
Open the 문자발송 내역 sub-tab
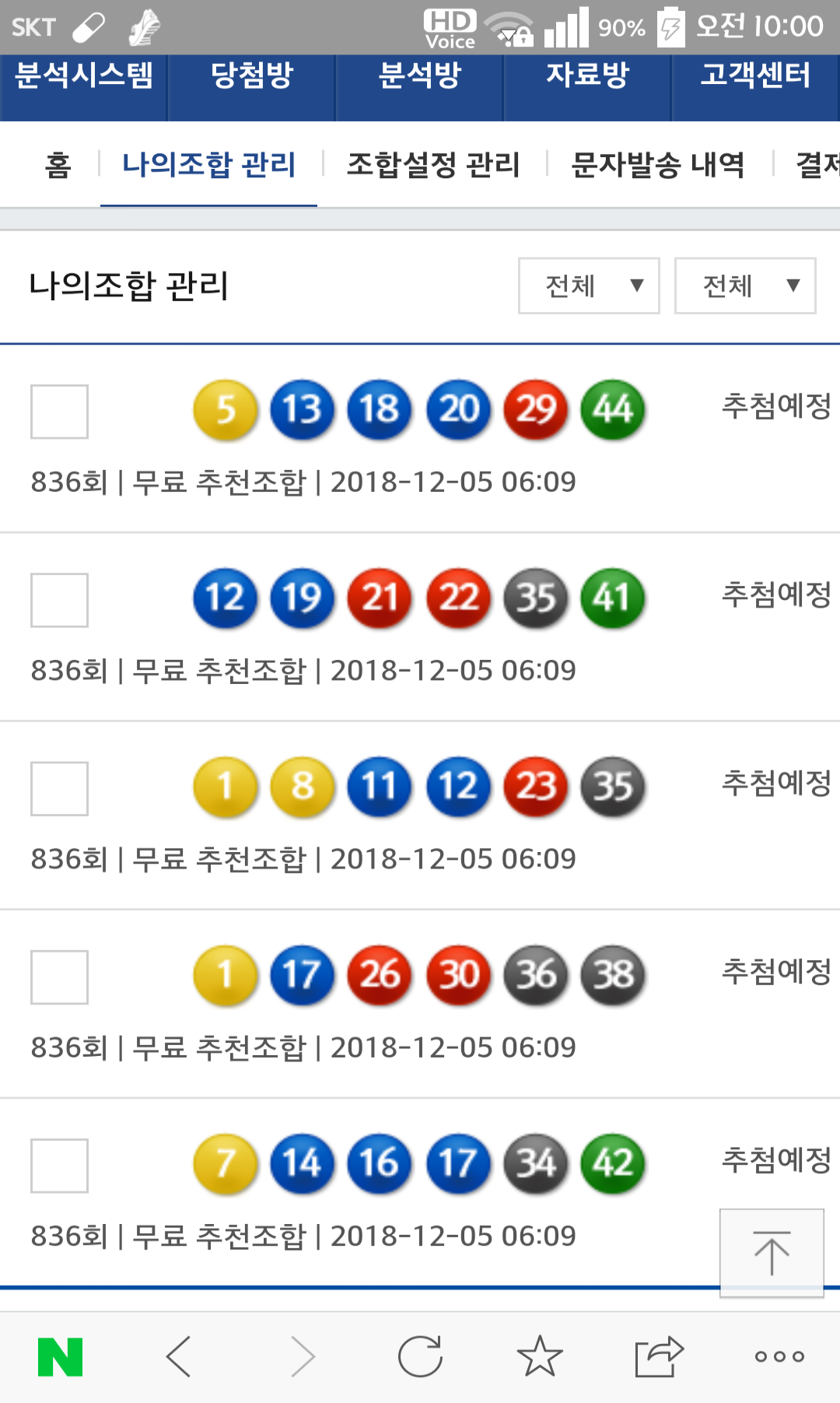658,165
